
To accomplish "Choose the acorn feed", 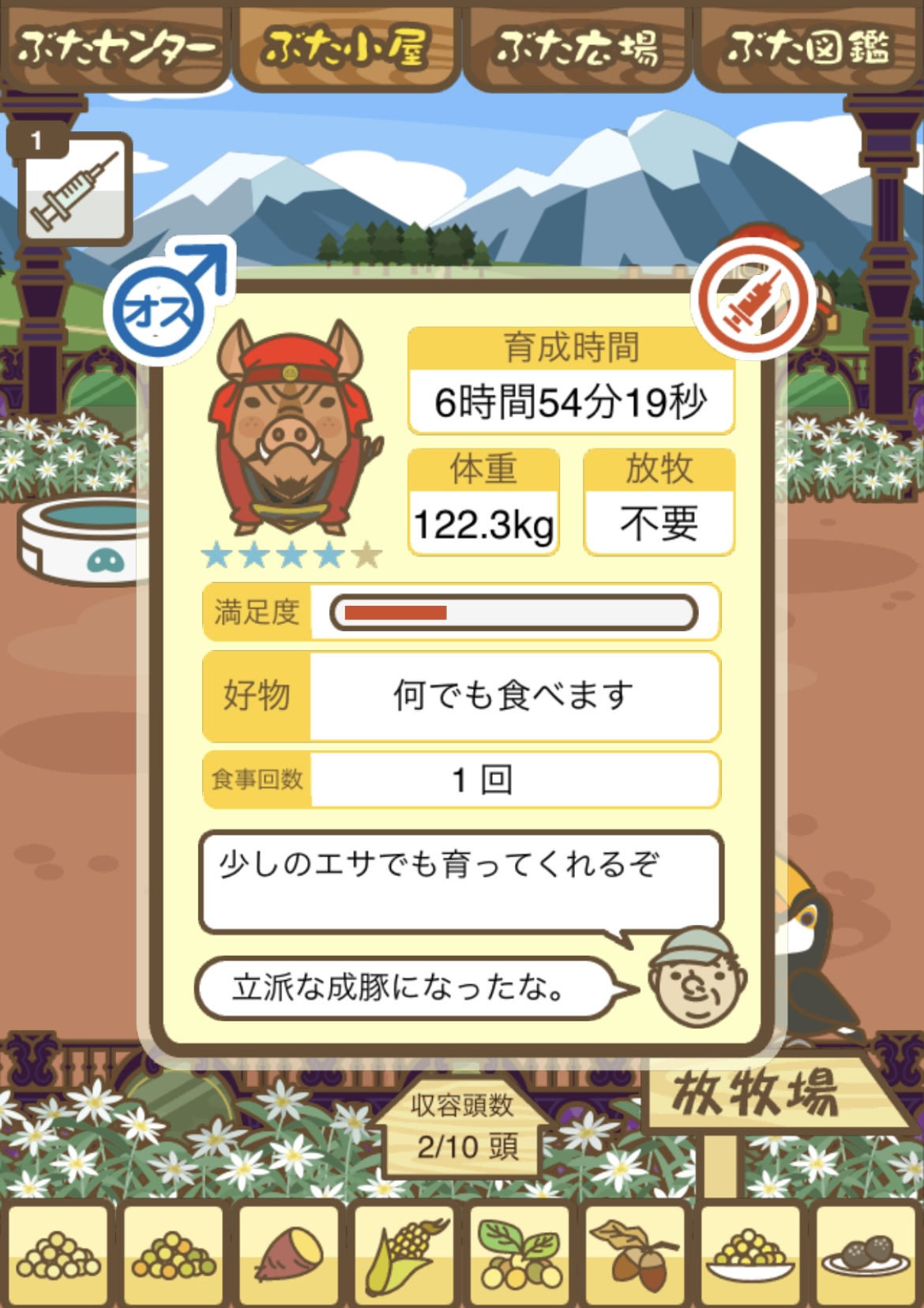I will pyautogui.click(x=635, y=1254).
